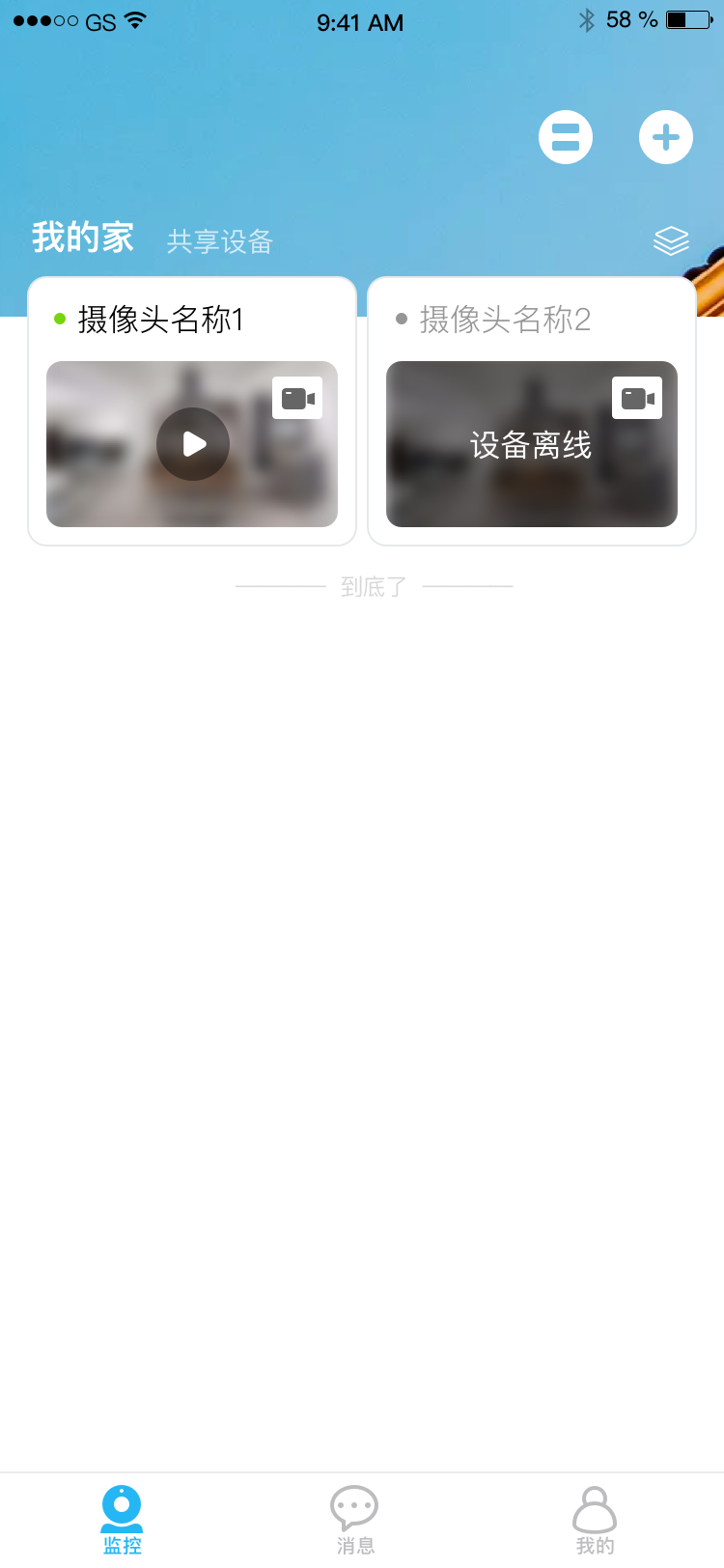Image resolution: width=724 pixels, height=1568 pixels.
Task: Tap the add device plus icon
Action: [x=665, y=137]
